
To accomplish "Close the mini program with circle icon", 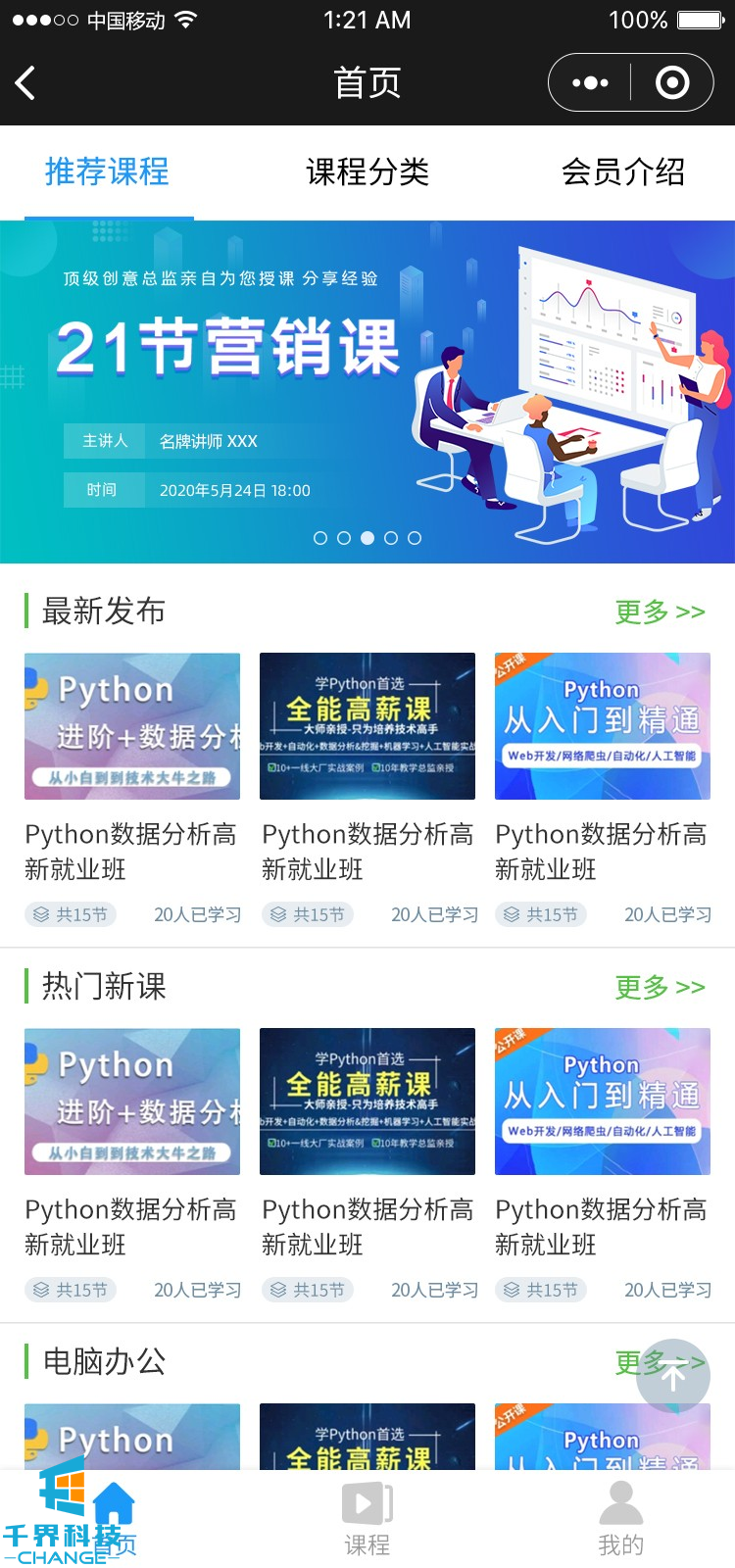I will click(x=672, y=83).
